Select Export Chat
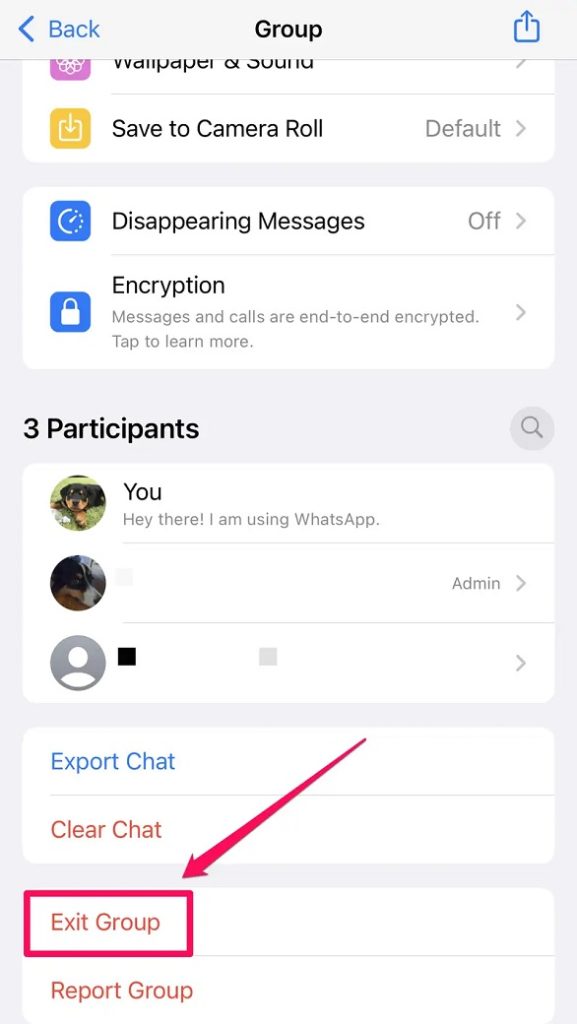Viewport: 577px width, 1024px height. click(x=288, y=761)
